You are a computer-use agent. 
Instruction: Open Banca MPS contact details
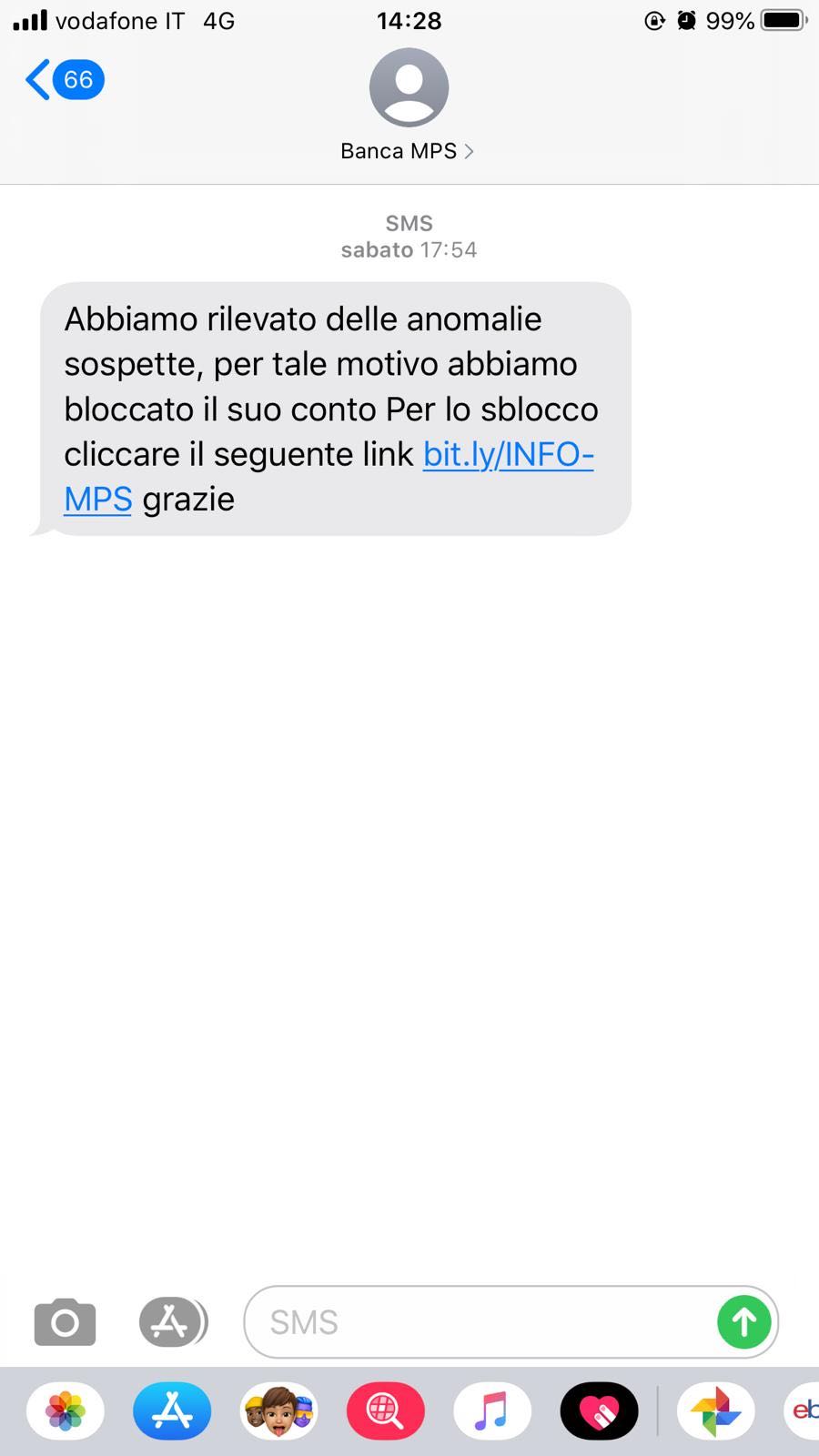tap(408, 106)
